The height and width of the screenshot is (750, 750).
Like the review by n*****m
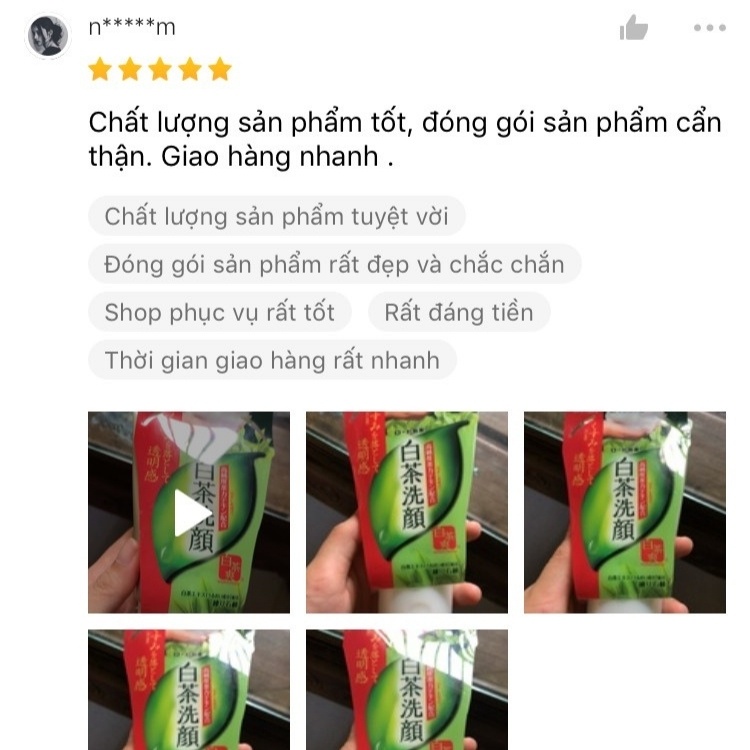[x=633, y=28]
